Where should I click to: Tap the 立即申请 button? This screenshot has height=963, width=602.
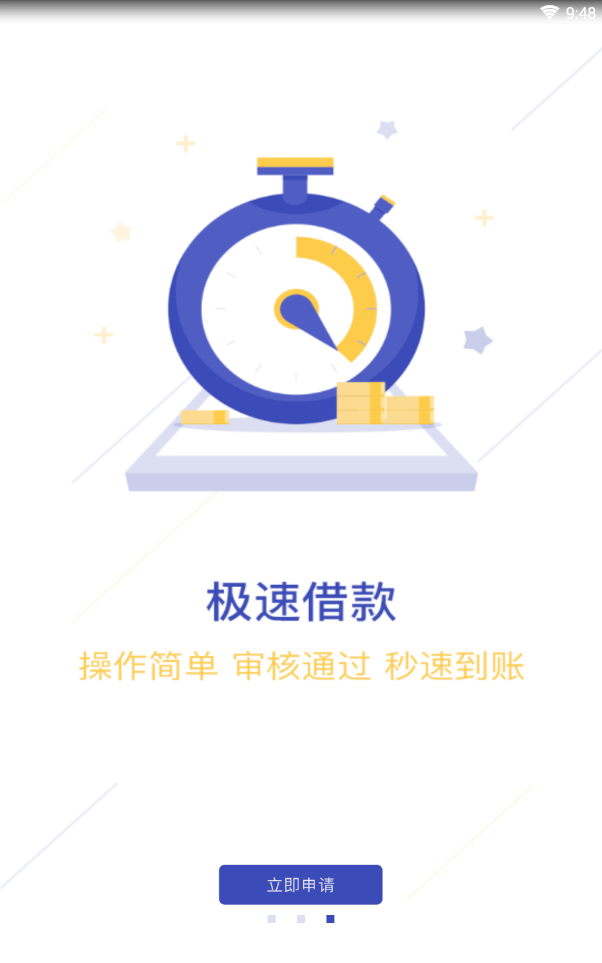pyautogui.click(x=300, y=885)
